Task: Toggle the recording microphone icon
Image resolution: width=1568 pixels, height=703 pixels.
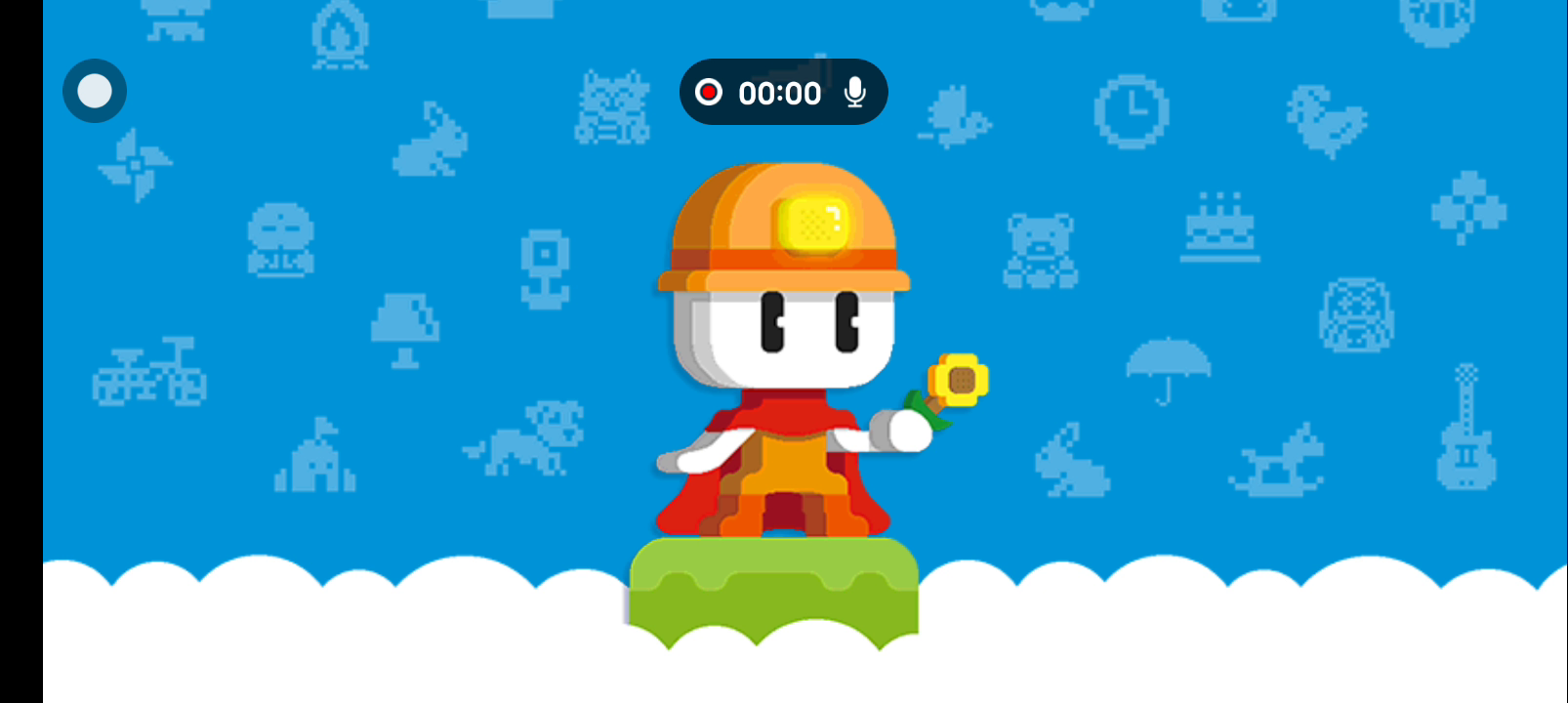Action: point(855,93)
